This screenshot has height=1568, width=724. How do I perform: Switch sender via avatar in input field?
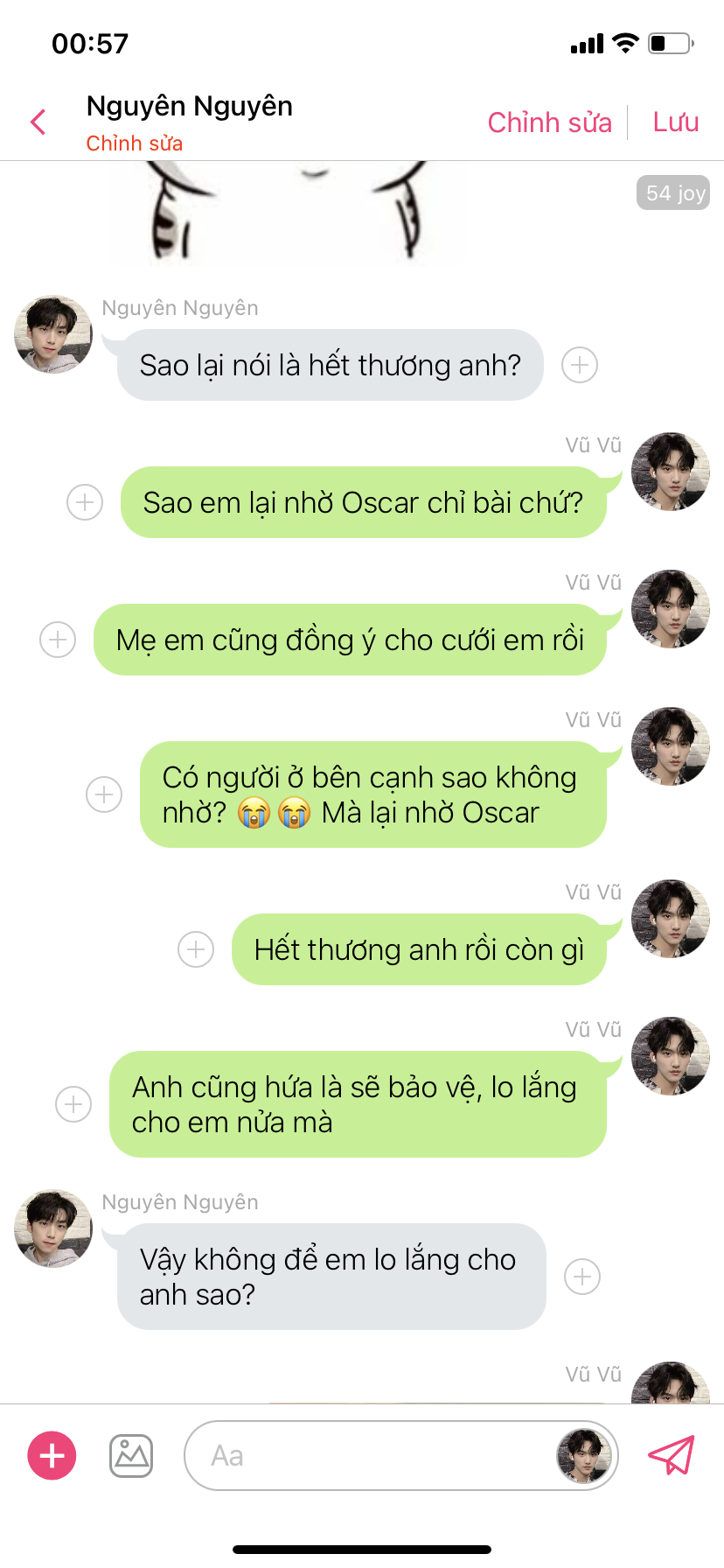tap(583, 1456)
